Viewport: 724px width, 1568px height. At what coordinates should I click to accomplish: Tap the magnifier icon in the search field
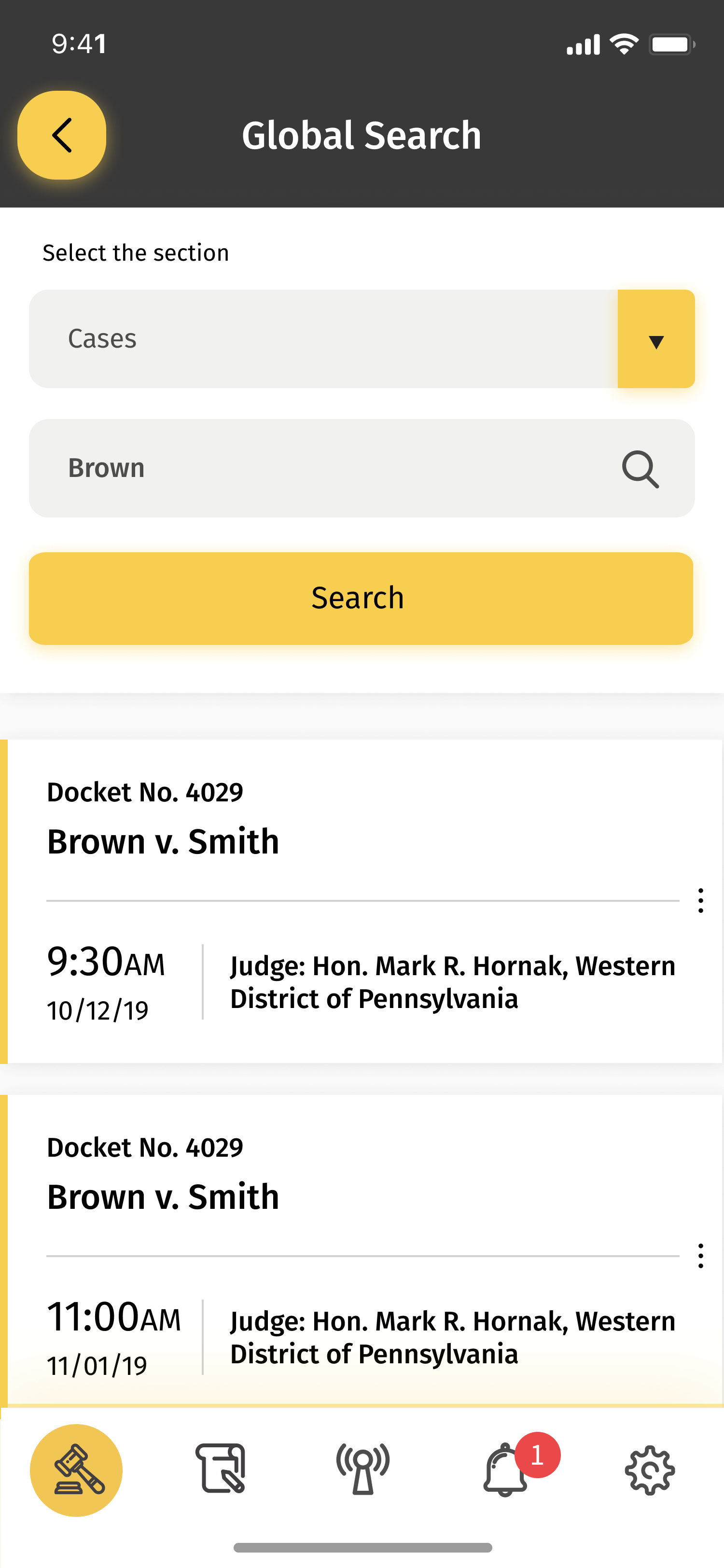[x=640, y=469]
